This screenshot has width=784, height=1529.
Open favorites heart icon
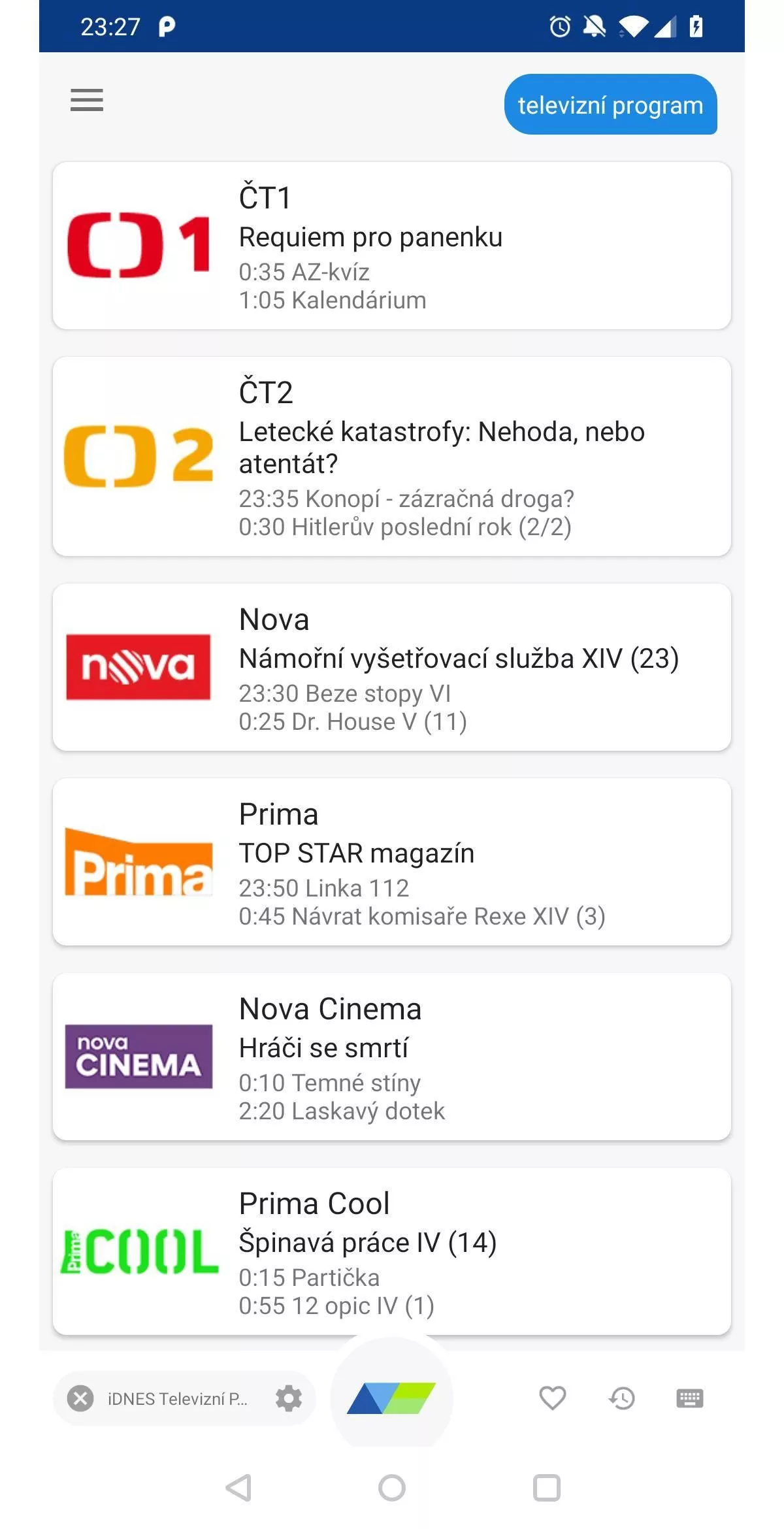553,1398
